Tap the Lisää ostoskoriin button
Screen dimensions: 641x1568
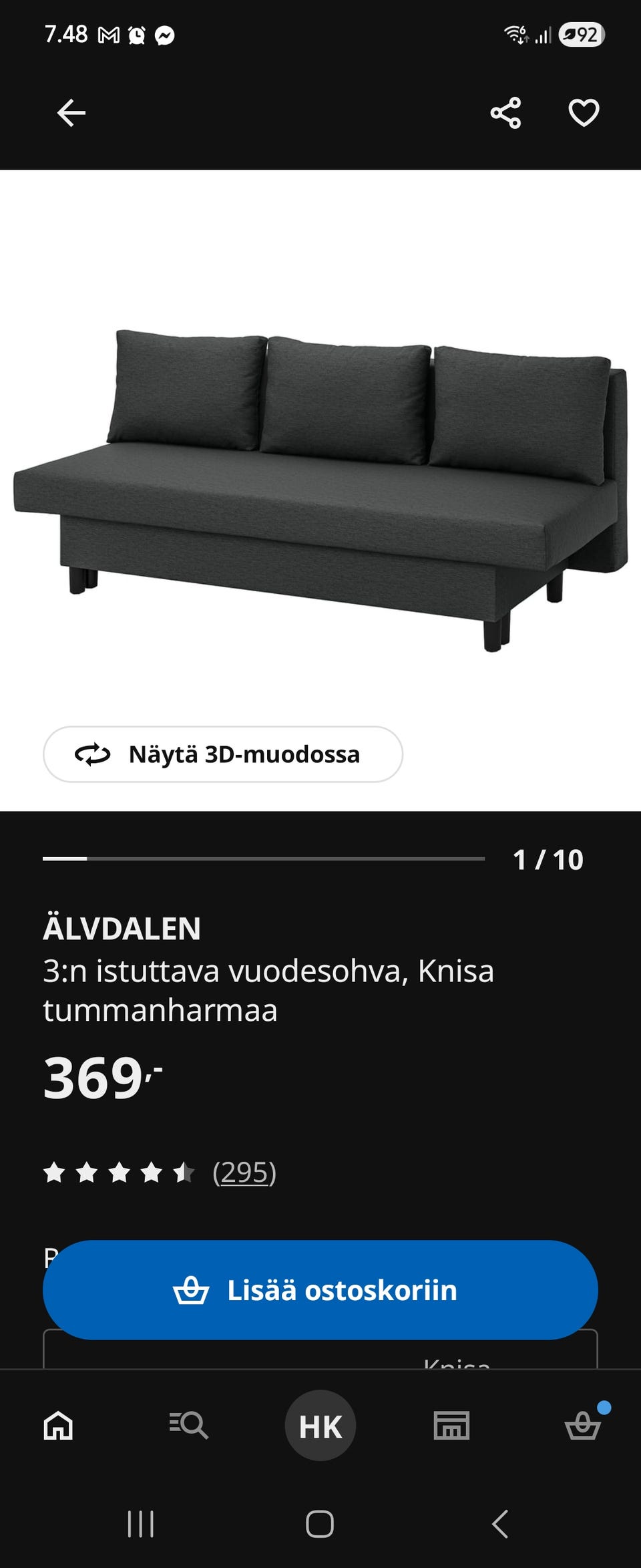[x=320, y=1291]
